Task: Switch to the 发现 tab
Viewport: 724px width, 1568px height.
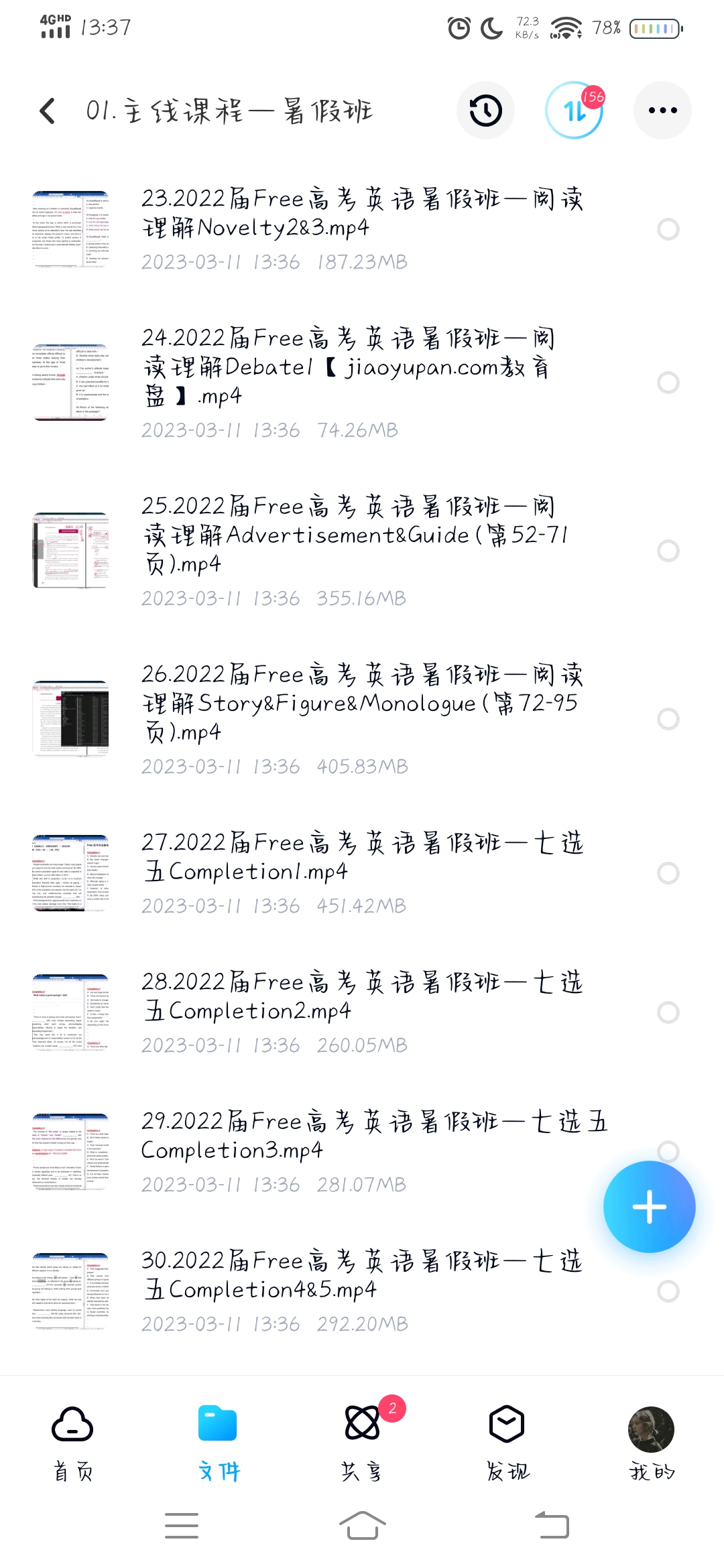Action: [507, 1442]
